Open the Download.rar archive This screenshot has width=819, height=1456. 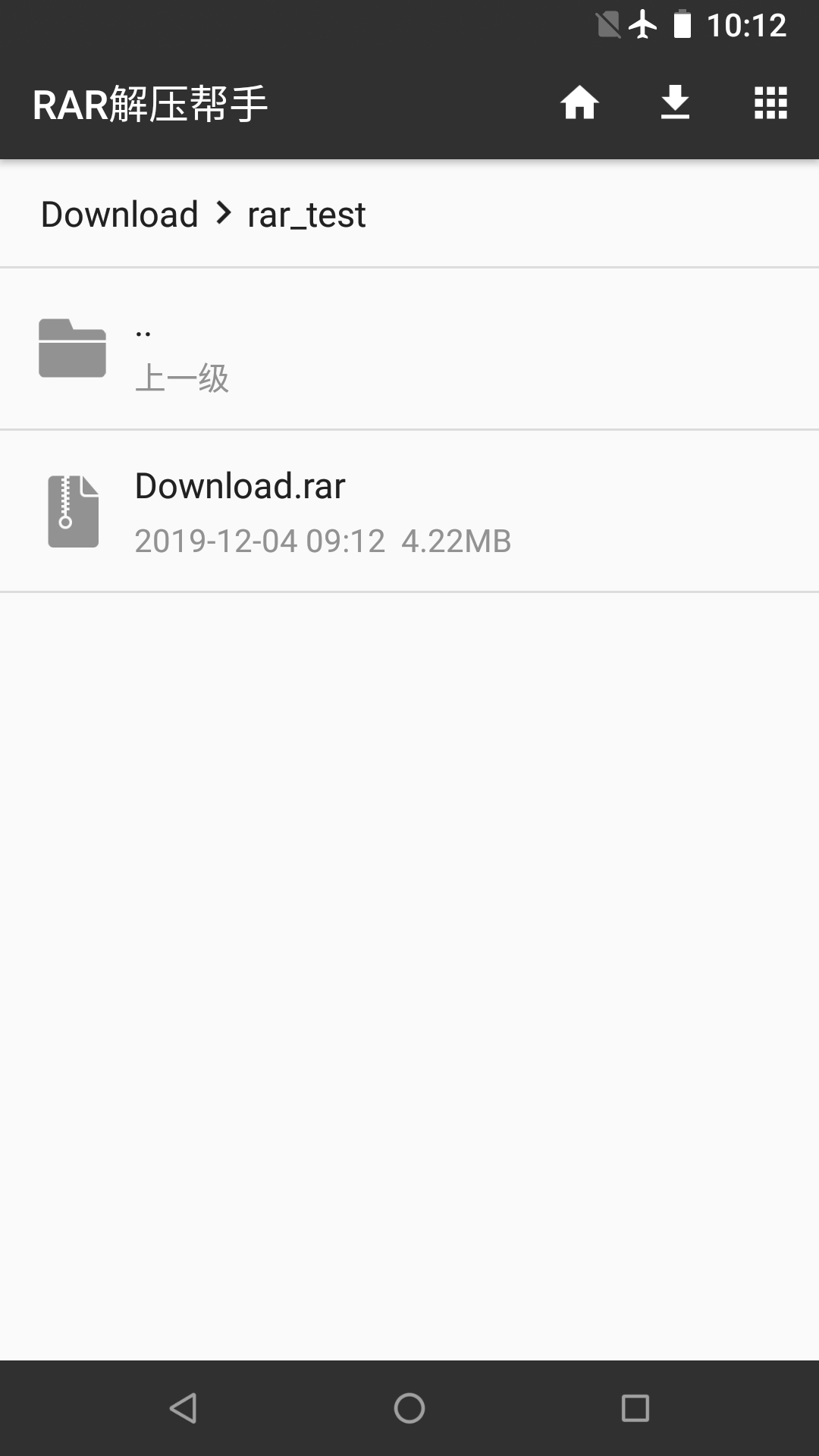[409, 510]
